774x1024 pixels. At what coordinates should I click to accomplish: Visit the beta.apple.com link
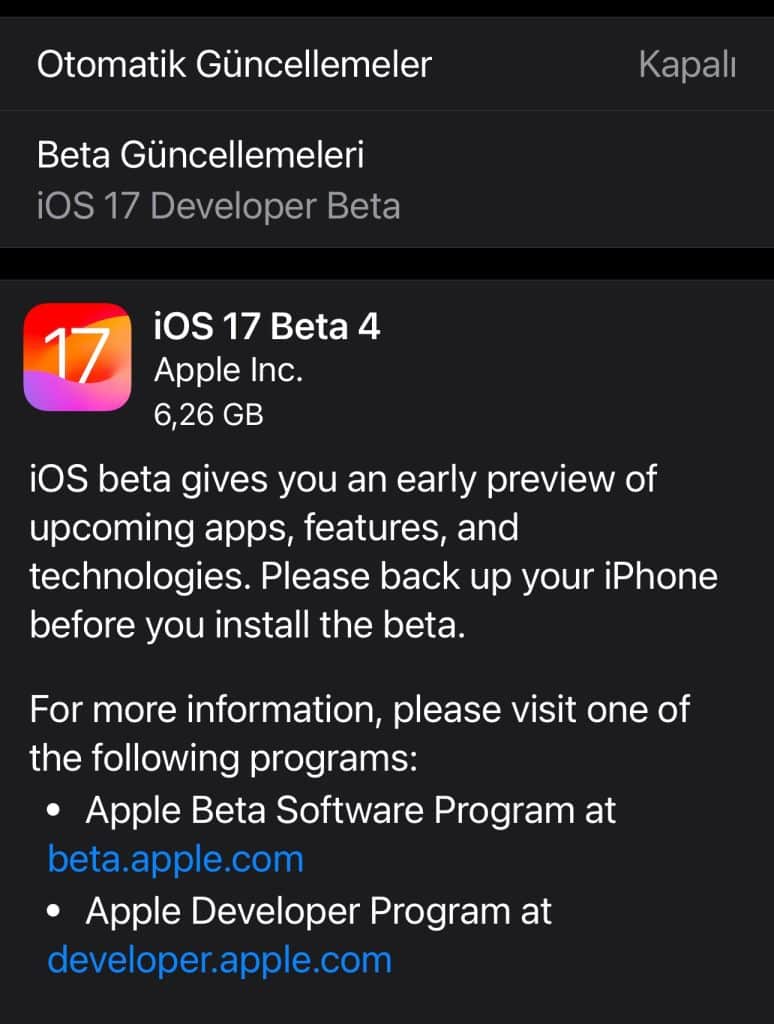[175, 859]
